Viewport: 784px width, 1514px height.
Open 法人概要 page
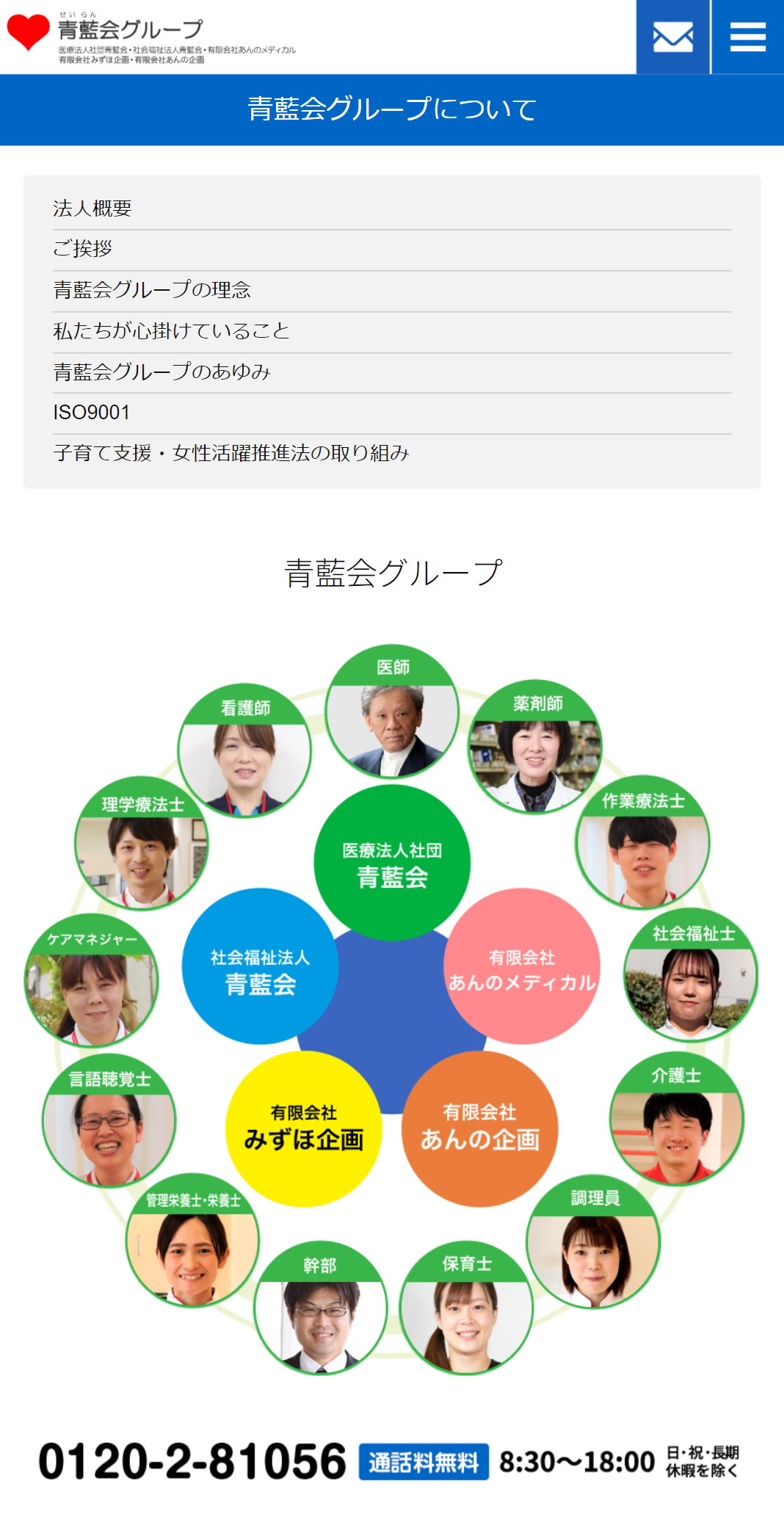92,209
